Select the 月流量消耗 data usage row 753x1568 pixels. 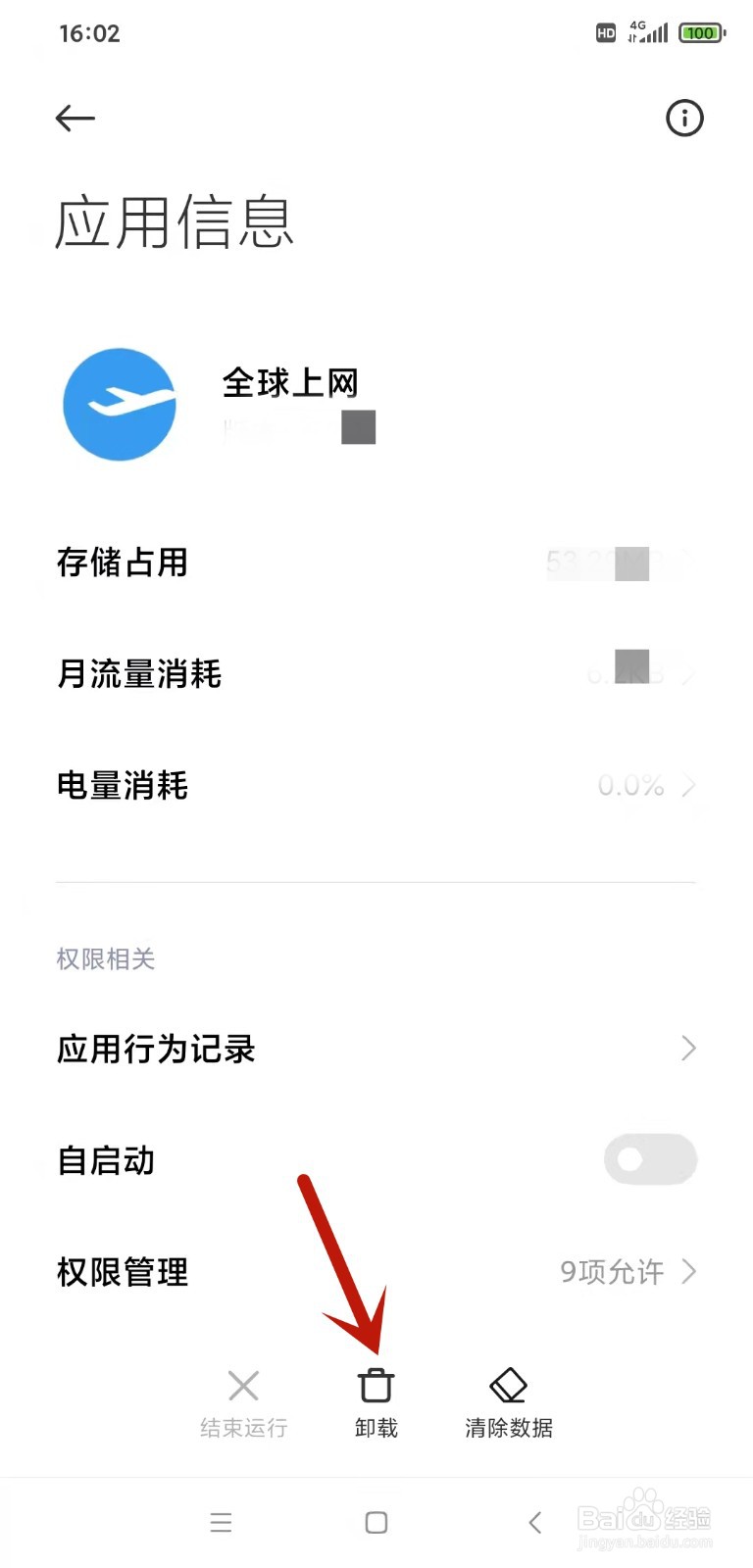point(376,674)
